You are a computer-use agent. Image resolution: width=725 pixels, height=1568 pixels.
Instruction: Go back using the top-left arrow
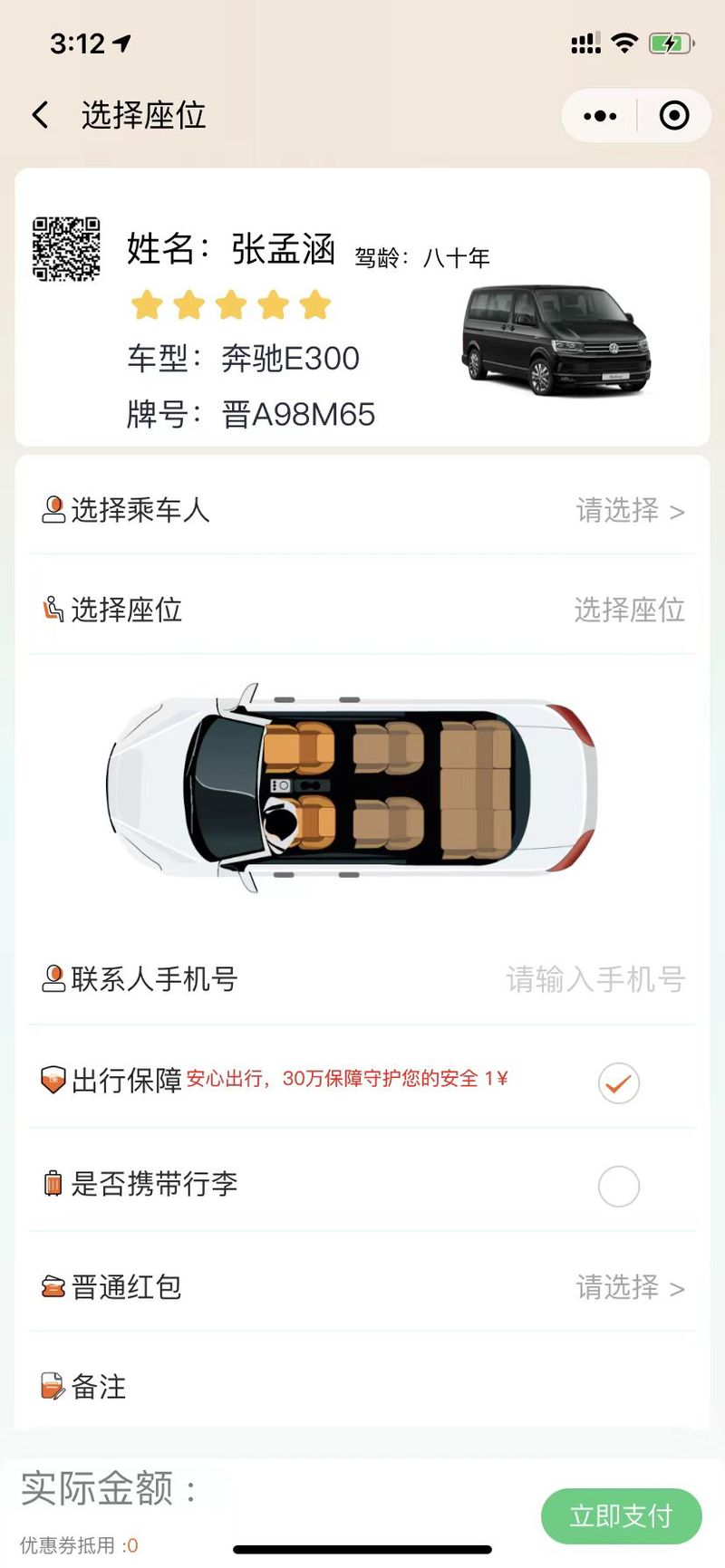[x=41, y=115]
